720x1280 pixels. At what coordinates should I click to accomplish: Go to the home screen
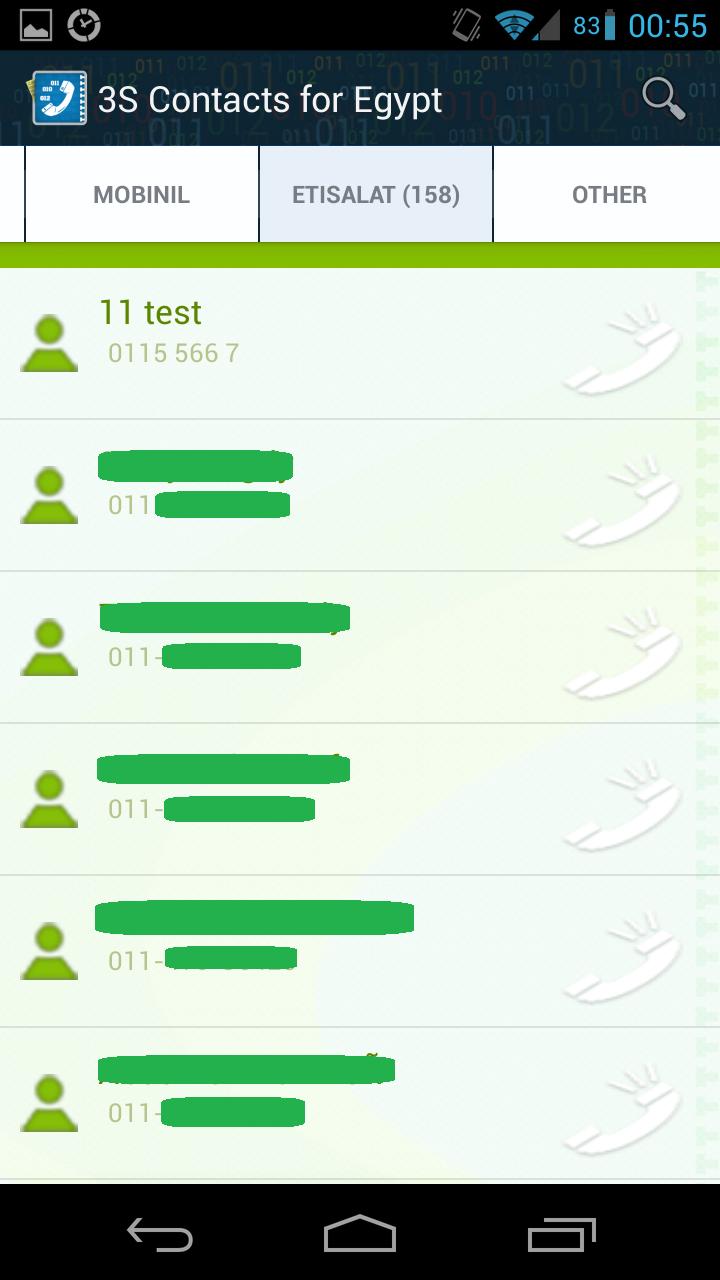360,1234
